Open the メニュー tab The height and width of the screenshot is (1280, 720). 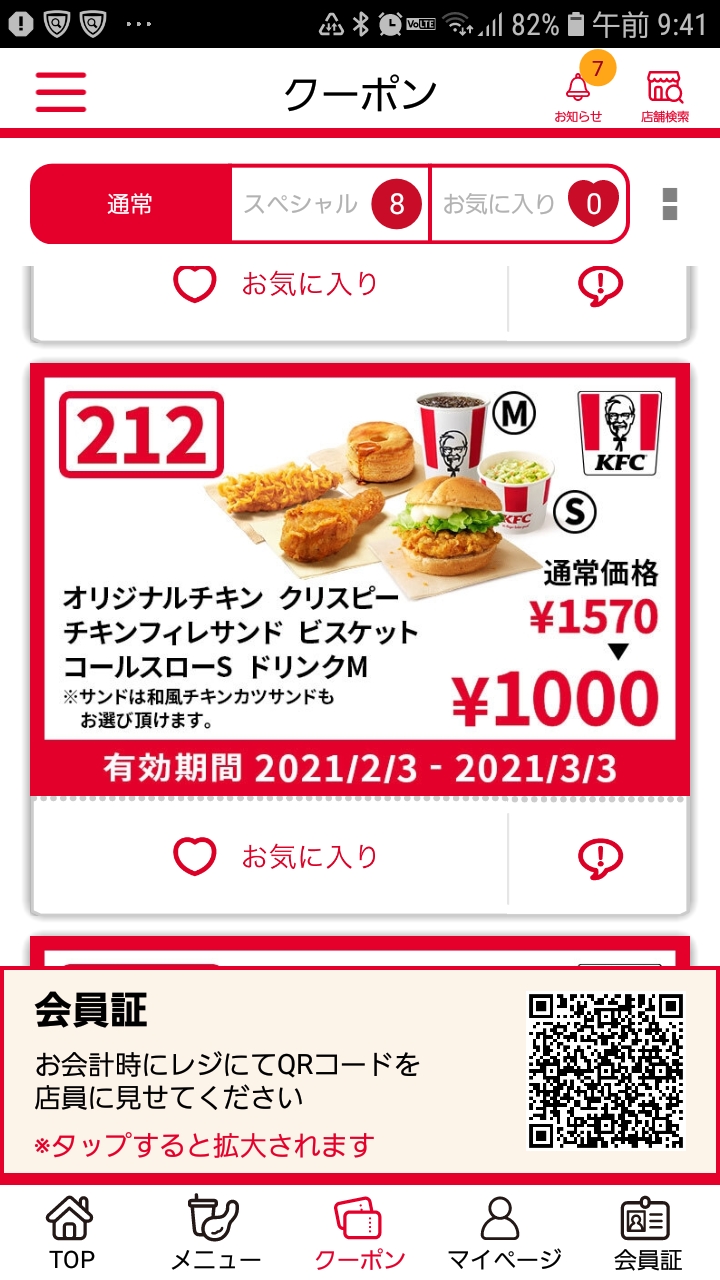click(215, 1232)
